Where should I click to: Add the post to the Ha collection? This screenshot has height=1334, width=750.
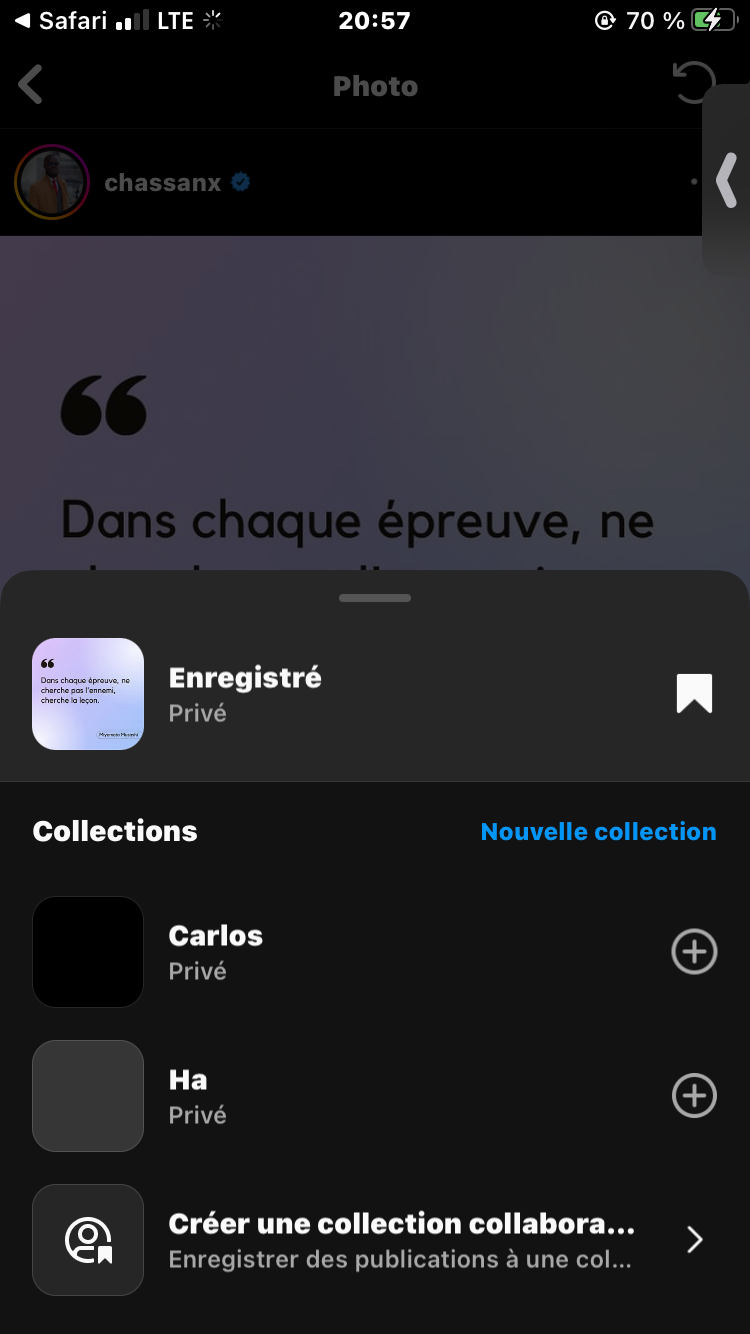coord(694,1096)
